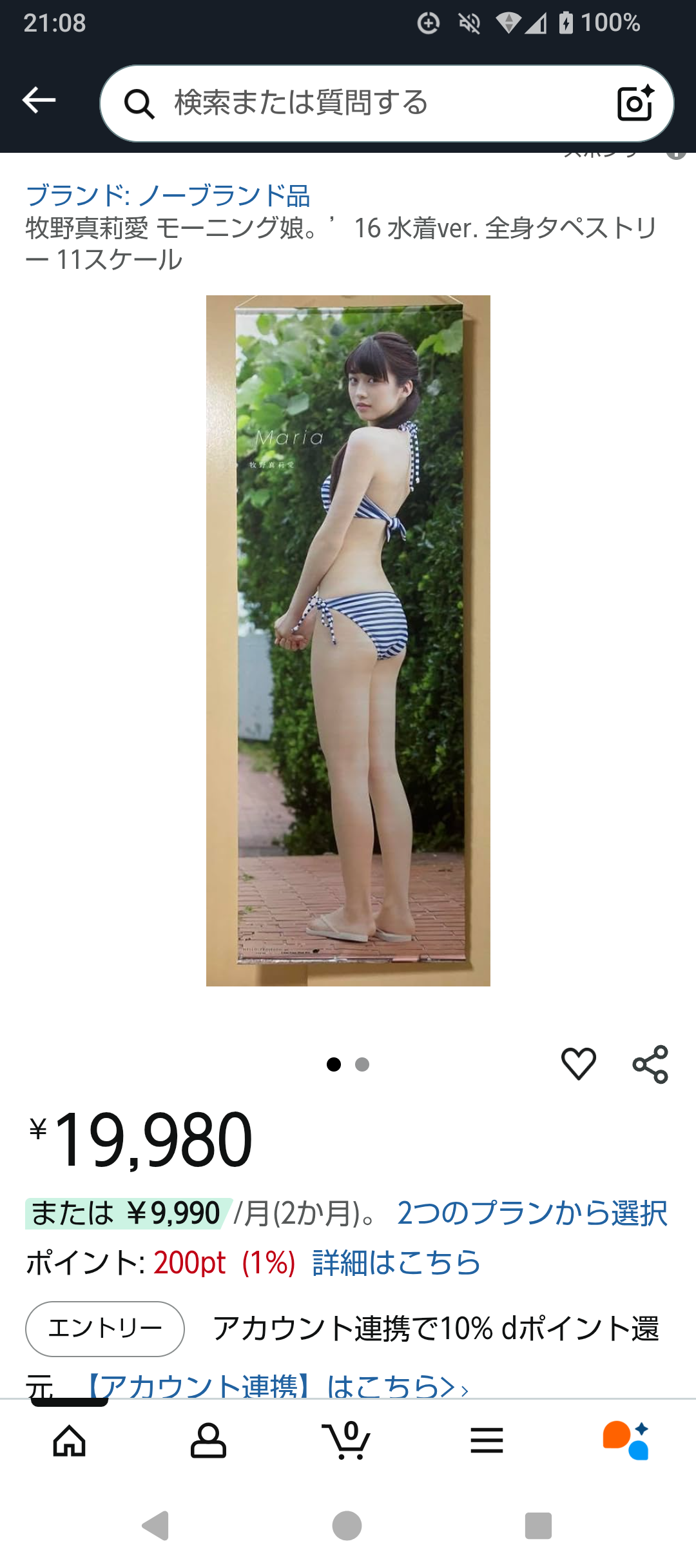Image resolution: width=696 pixels, height=1568 pixels.
Task: Open the shopping cart tab
Action: pyautogui.click(x=347, y=1440)
